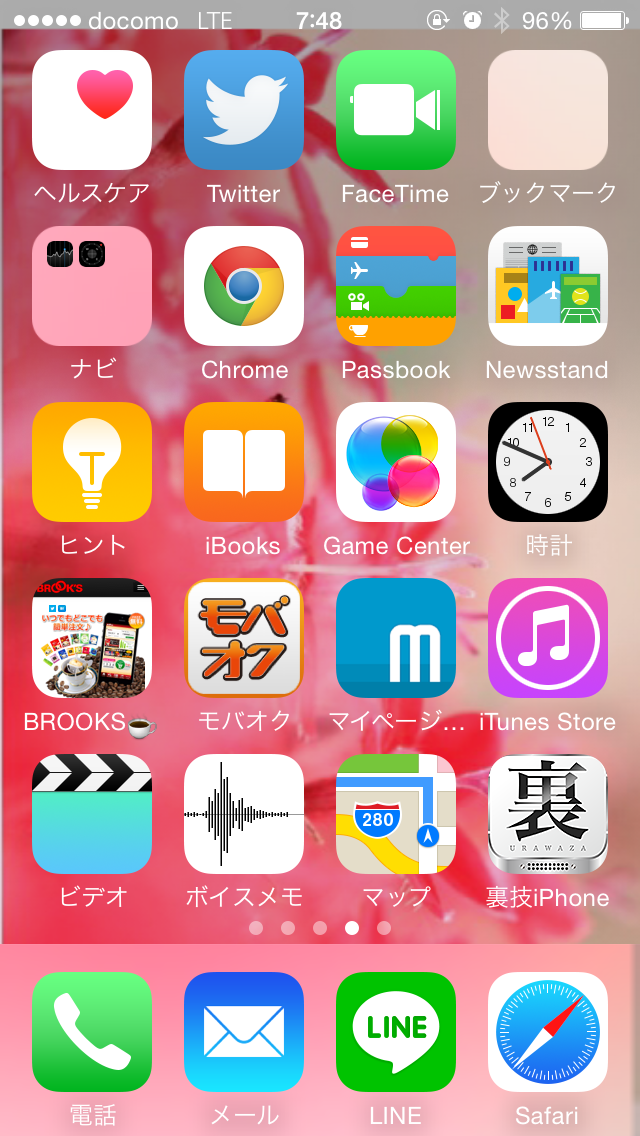Start the FaceTime app

tap(396, 110)
